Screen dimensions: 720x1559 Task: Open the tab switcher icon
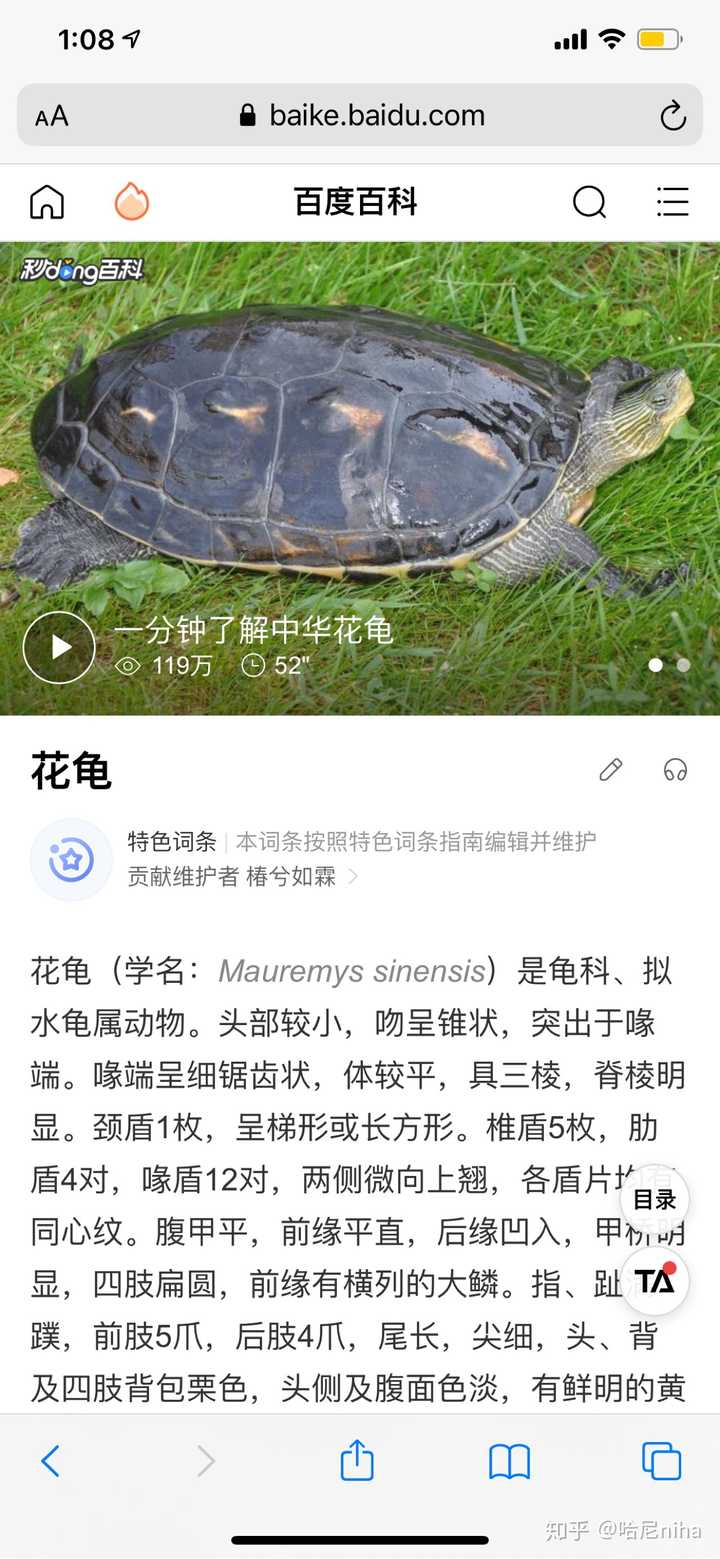pyautogui.click(x=661, y=1461)
